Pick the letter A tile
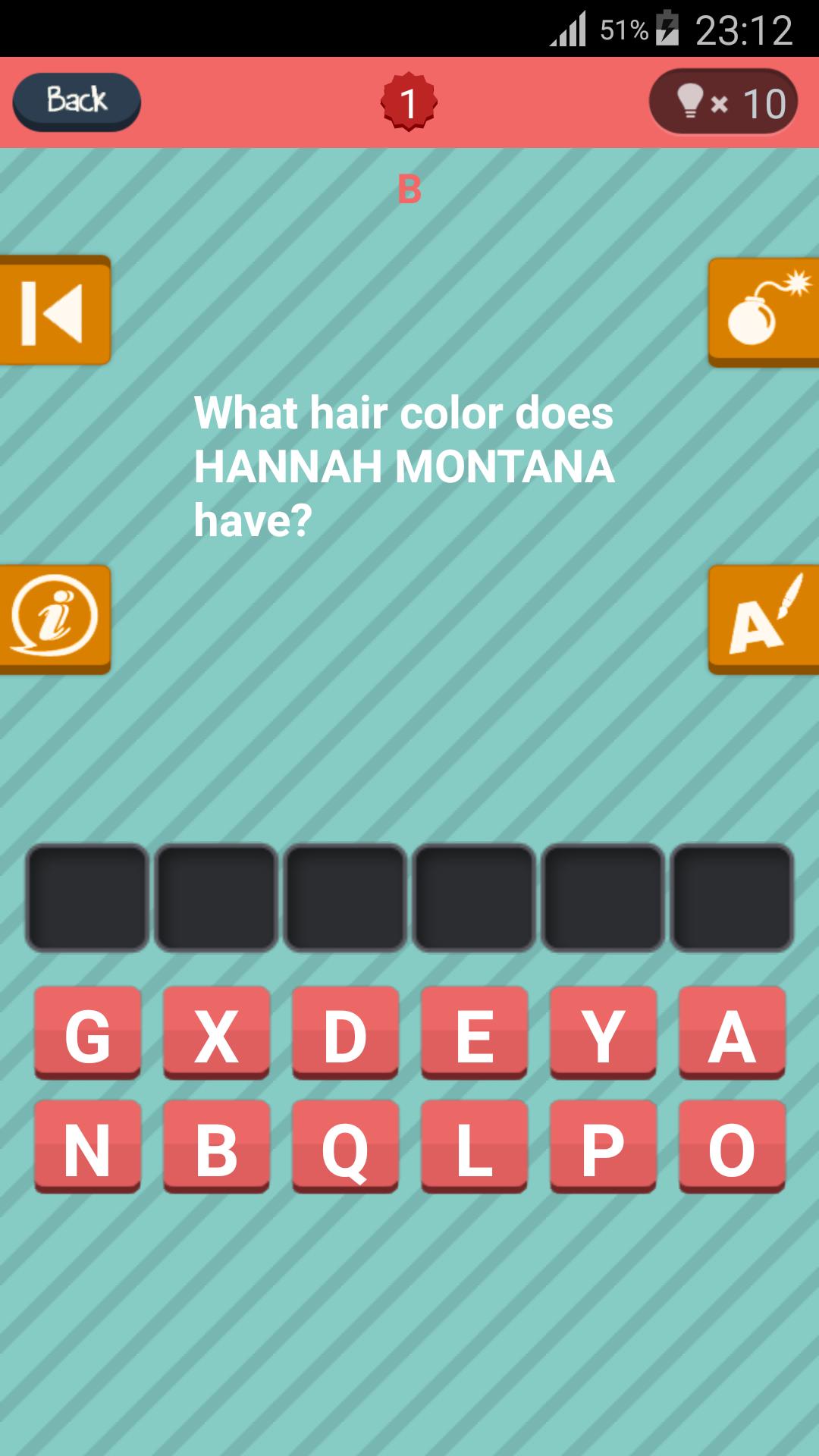This screenshot has height=1456, width=819. (x=732, y=1033)
